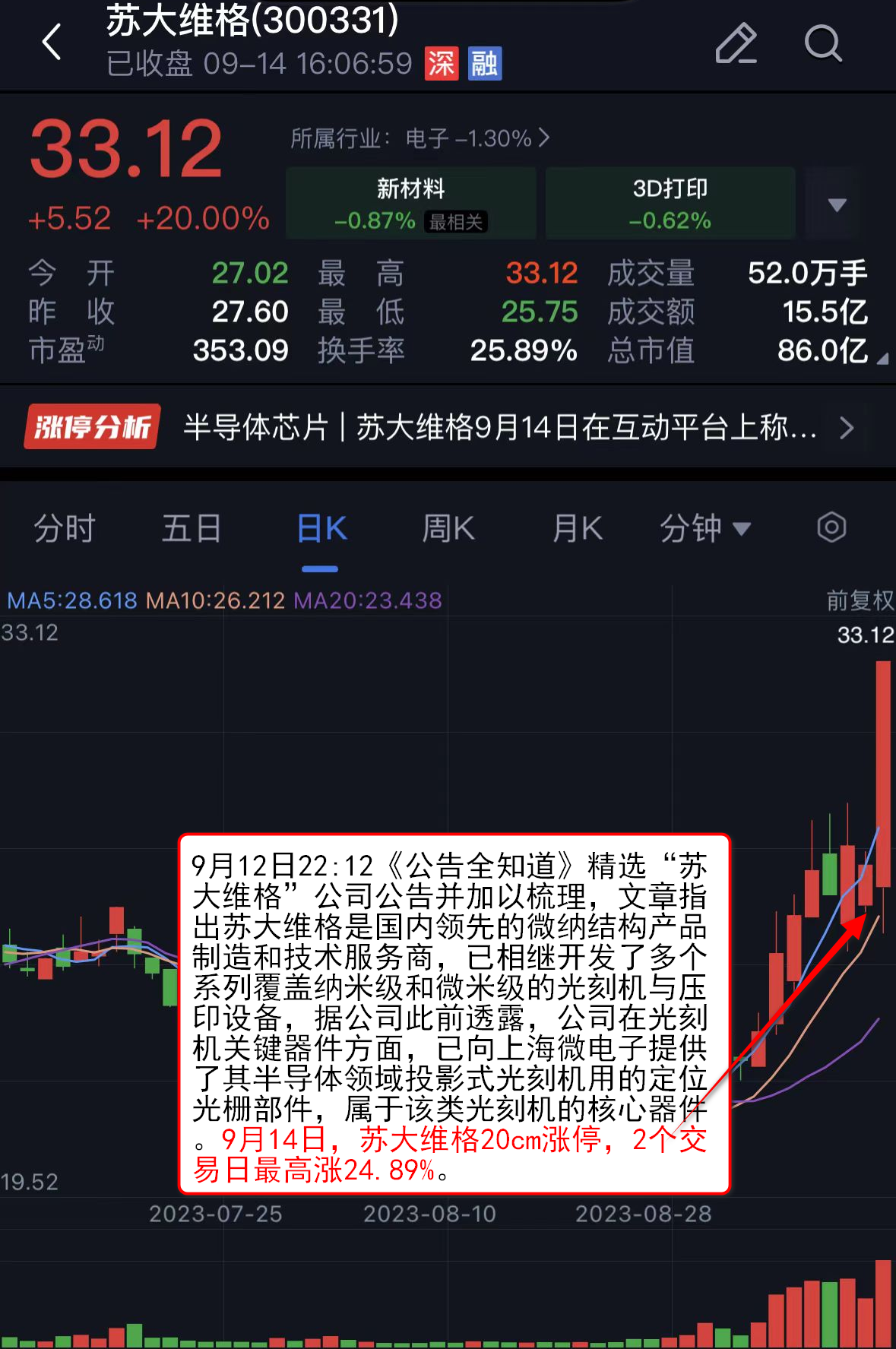896x1349 pixels.
Task: Switch to the 五日 chart tab
Action: 192,528
